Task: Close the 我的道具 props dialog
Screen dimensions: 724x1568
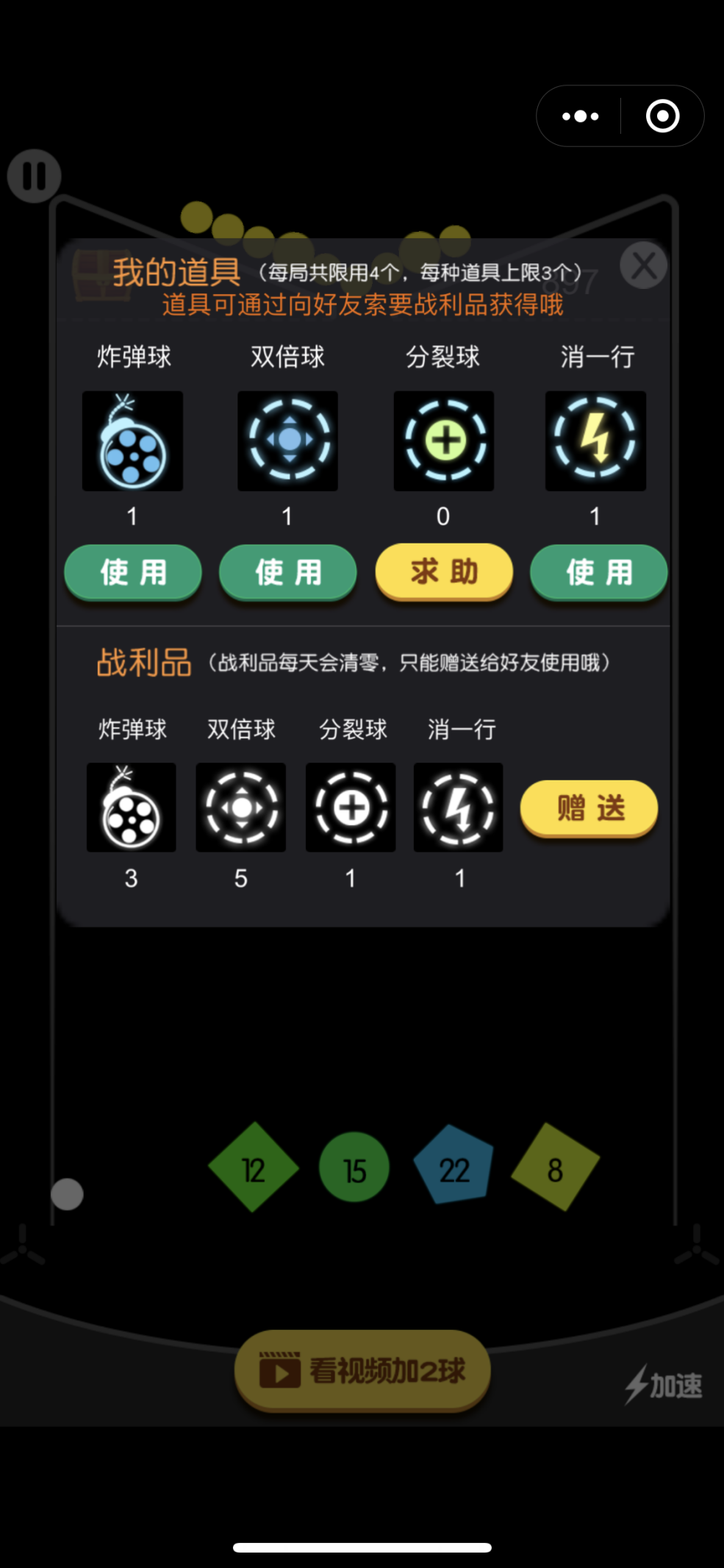Action: [643, 266]
